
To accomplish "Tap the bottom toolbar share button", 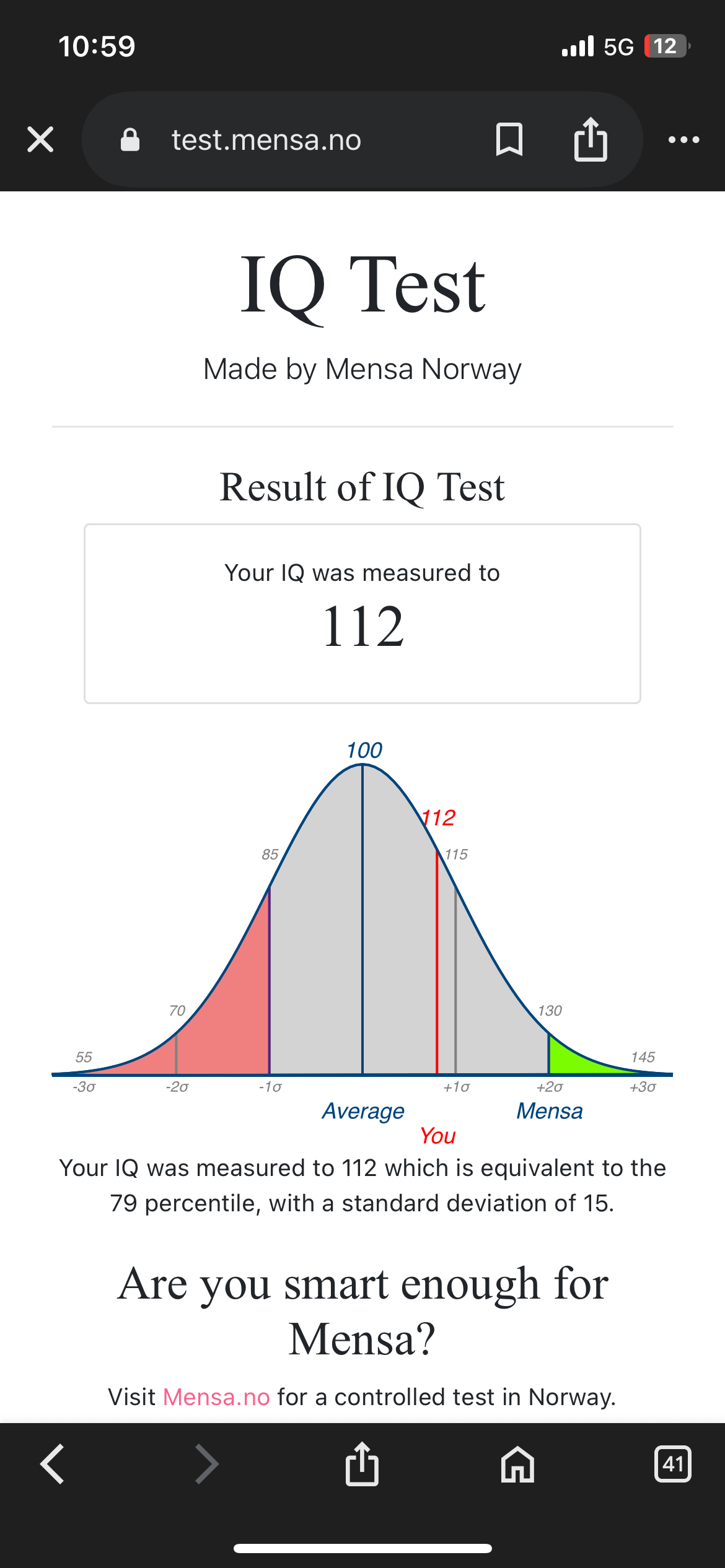I will click(362, 1464).
